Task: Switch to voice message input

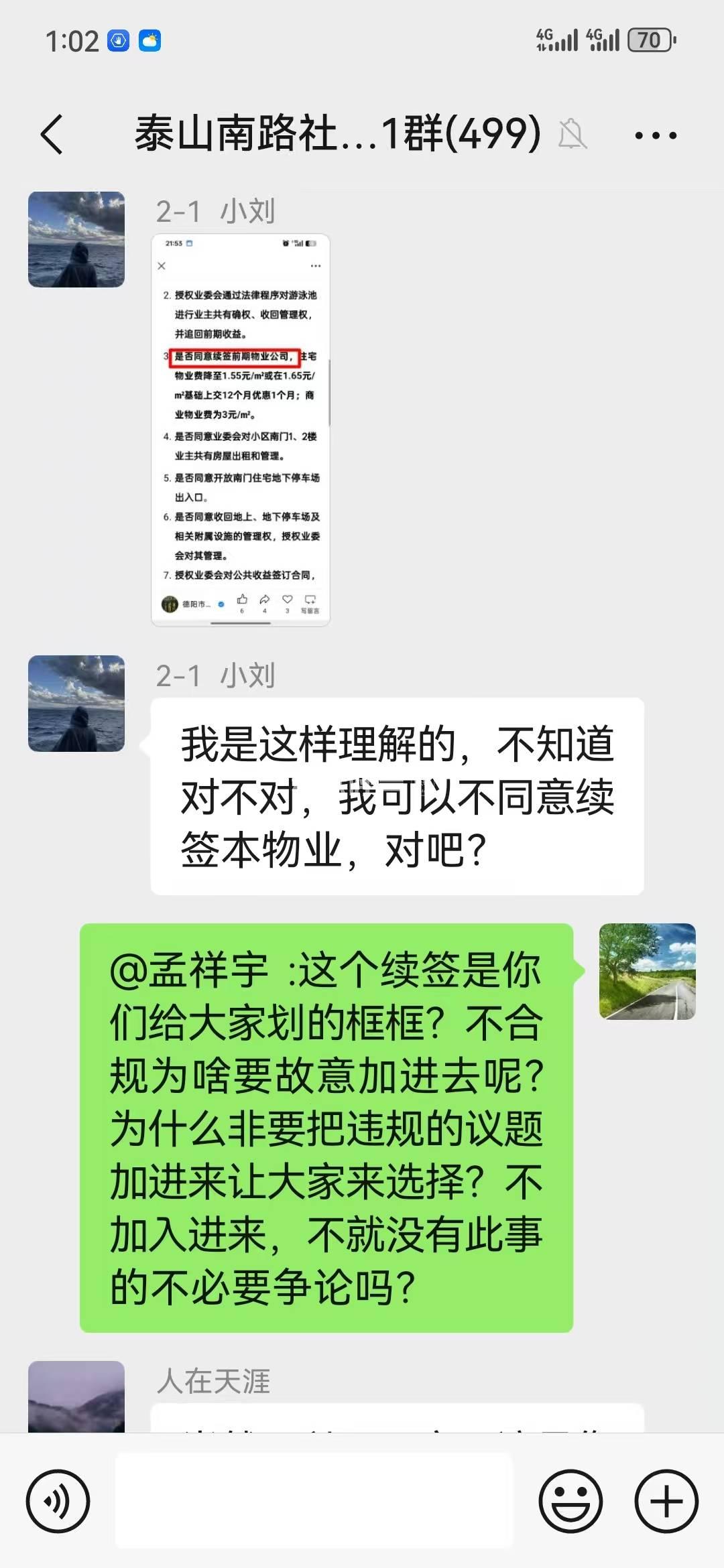Action: pos(58,1501)
